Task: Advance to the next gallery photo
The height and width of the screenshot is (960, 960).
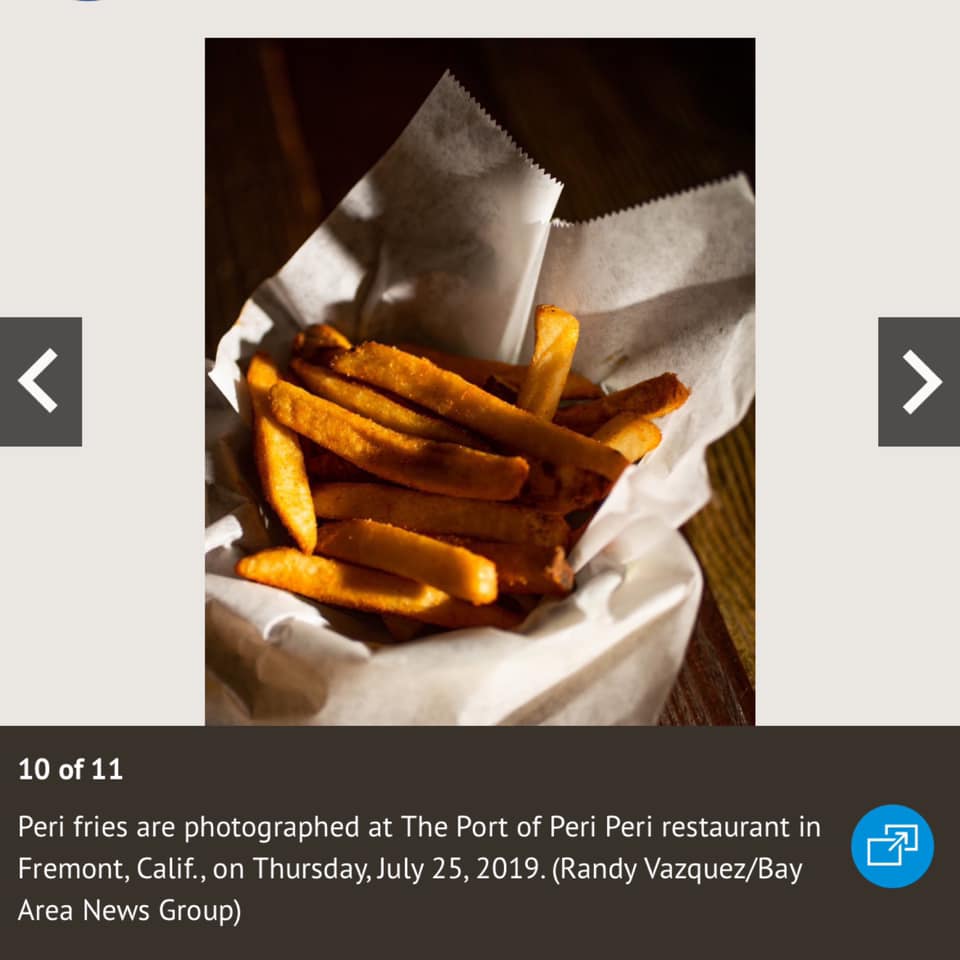Action: (x=919, y=381)
